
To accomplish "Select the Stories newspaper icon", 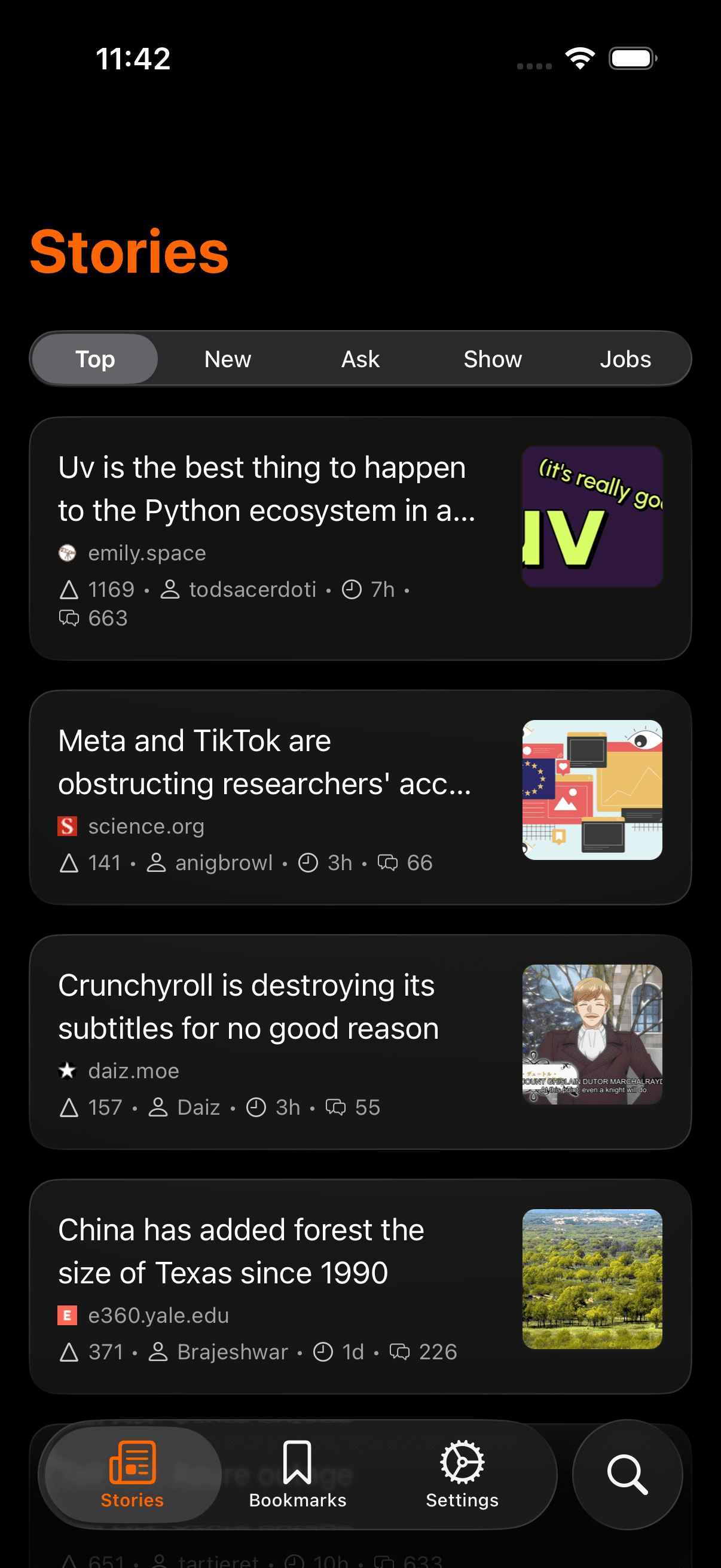I will click(x=132, y=1464).
